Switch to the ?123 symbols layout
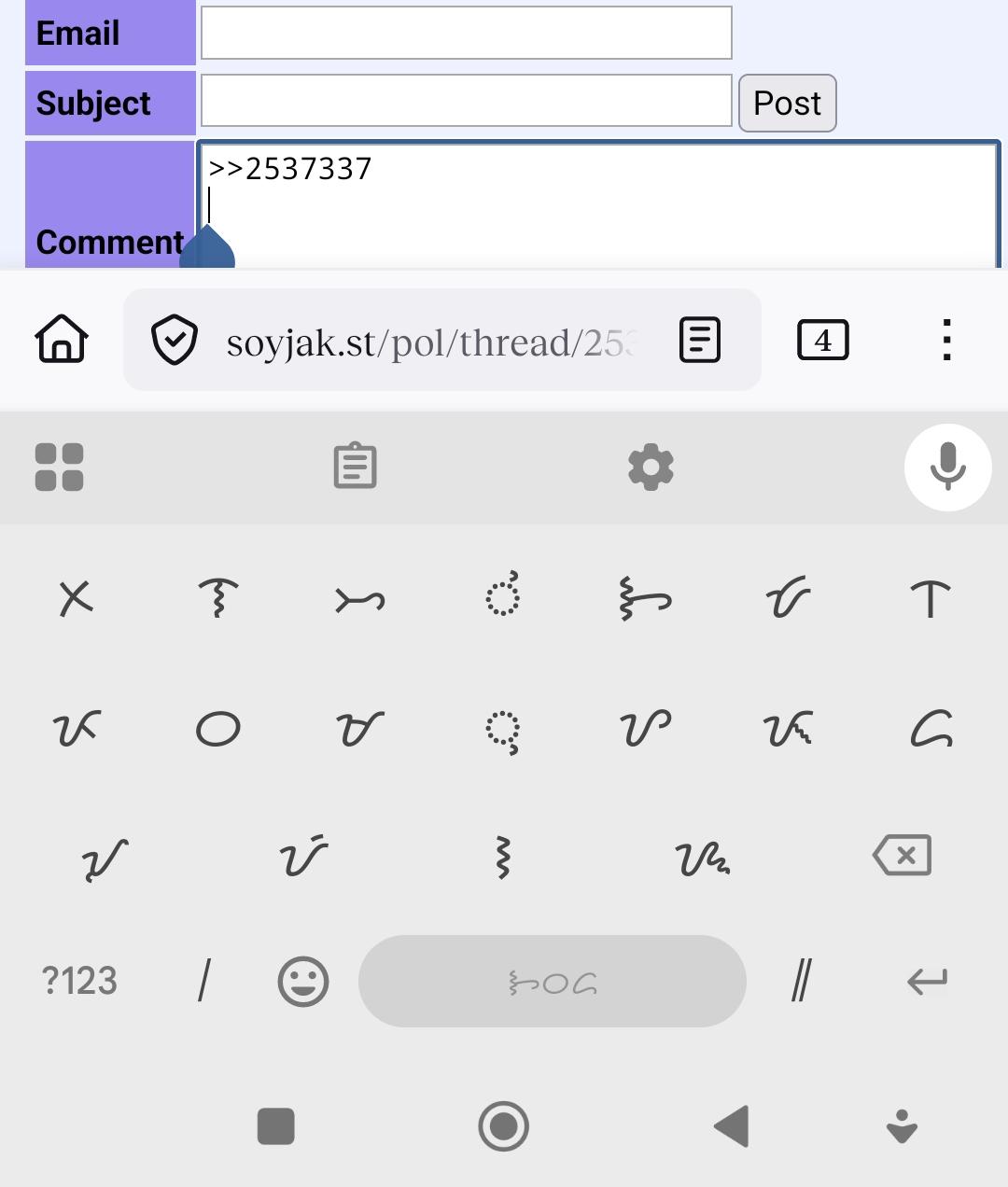1008x1187 pixels. pos(79,982)
